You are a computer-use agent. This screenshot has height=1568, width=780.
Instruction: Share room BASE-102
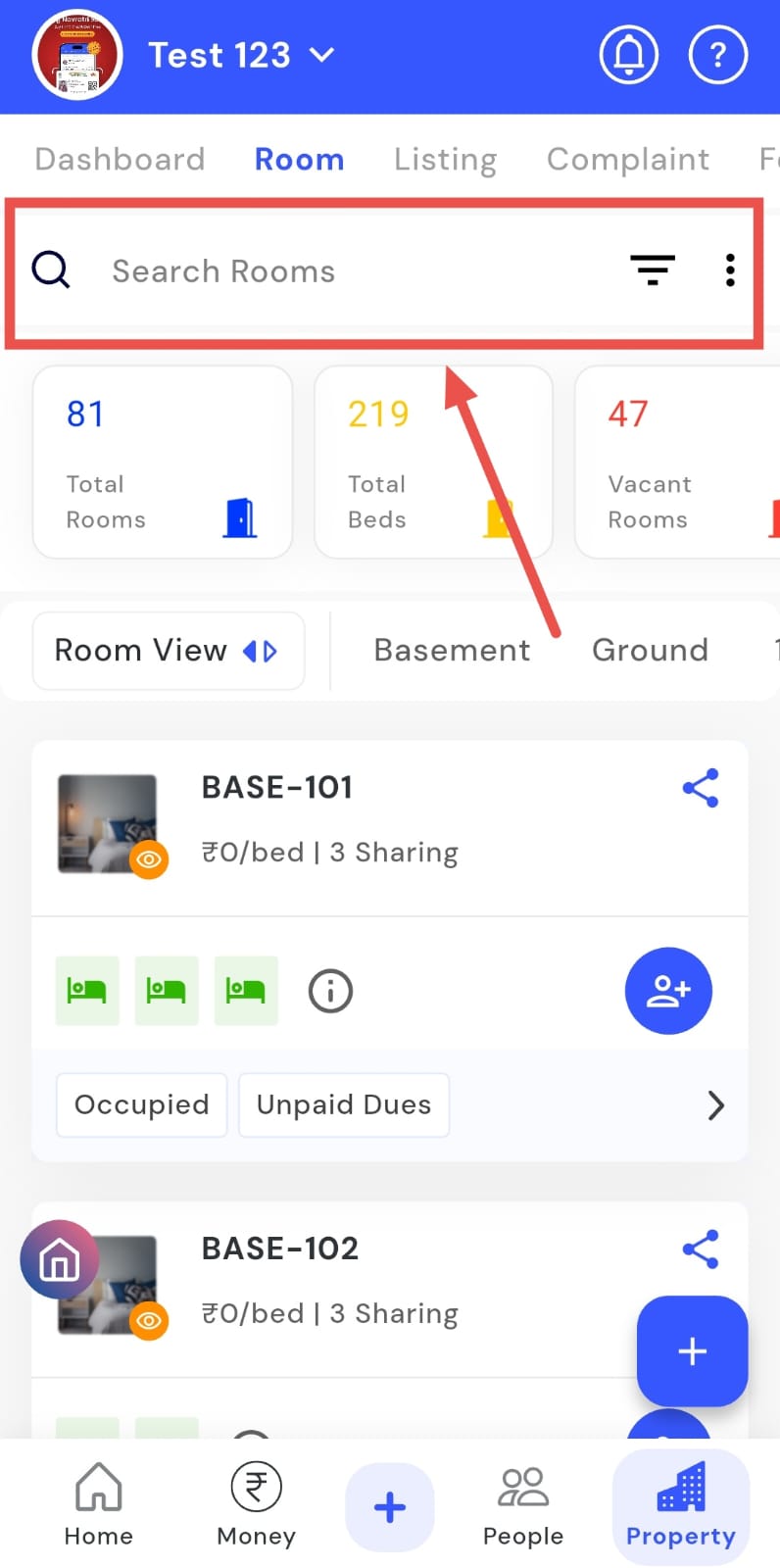pos(701,1249)
